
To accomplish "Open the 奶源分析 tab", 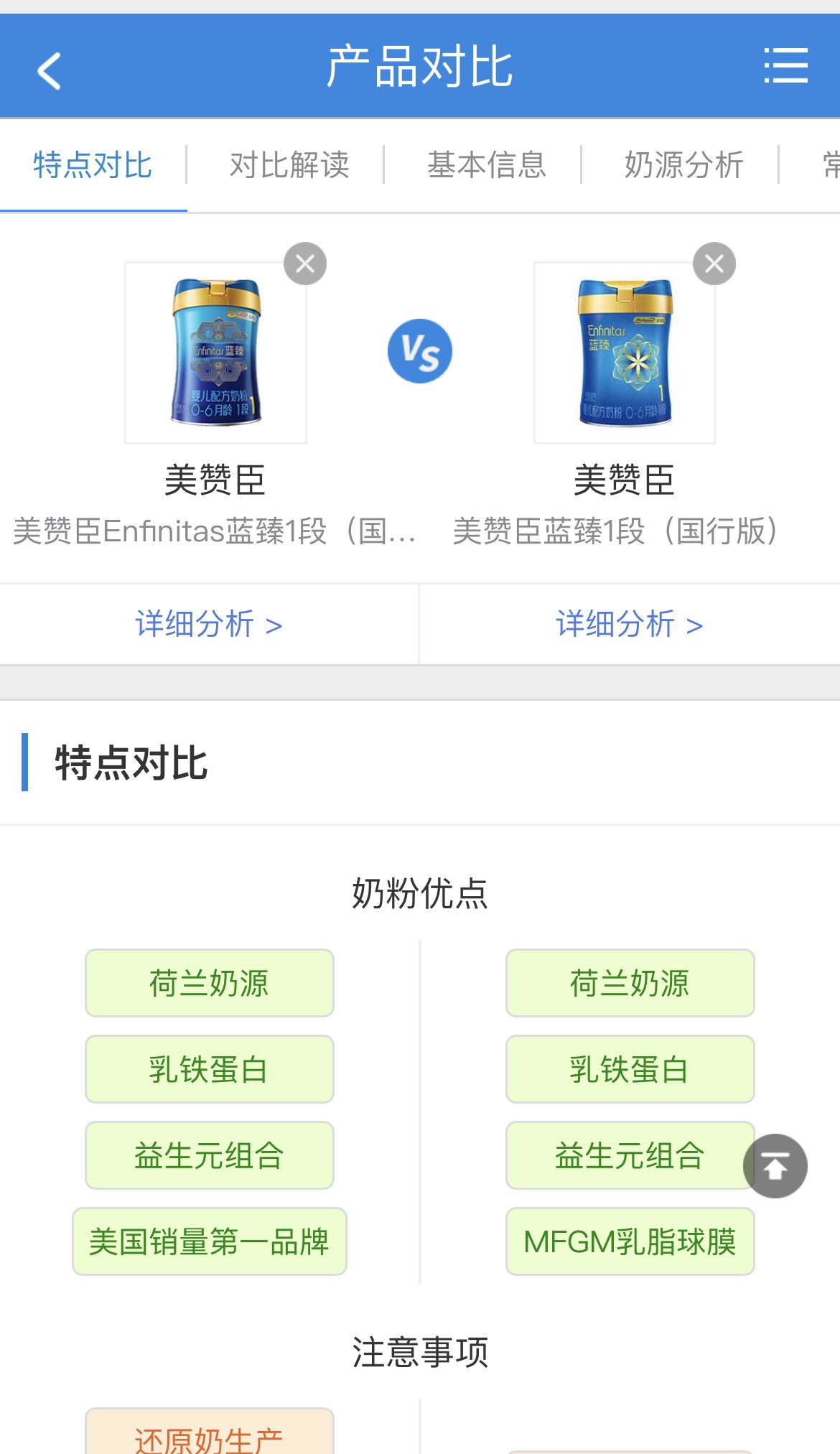I will (x=683, y=165).
